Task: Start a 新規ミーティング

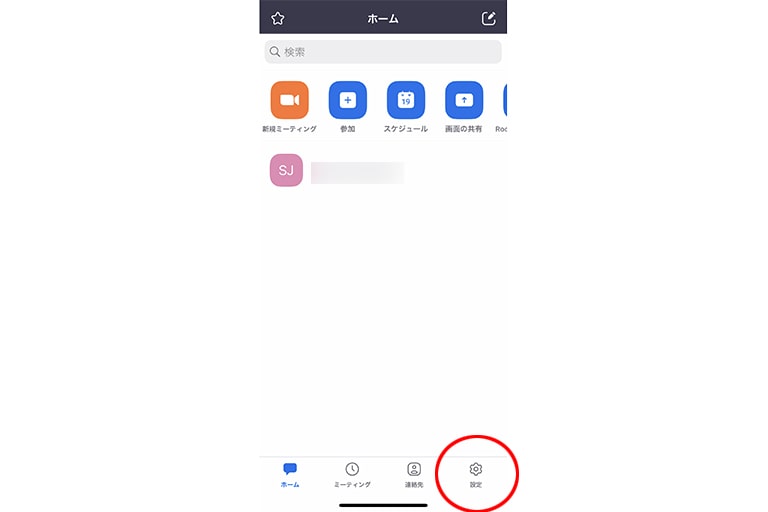Action: (289, 100)
